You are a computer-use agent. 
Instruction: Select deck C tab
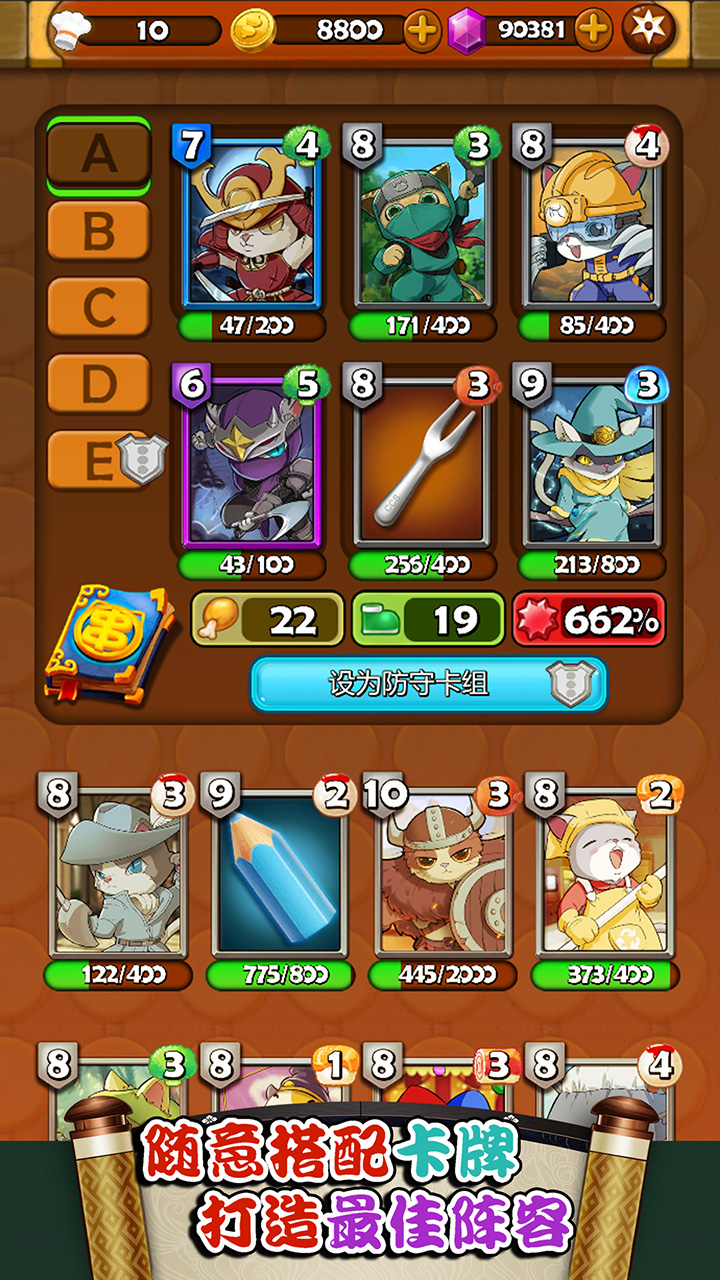[98, 308]
